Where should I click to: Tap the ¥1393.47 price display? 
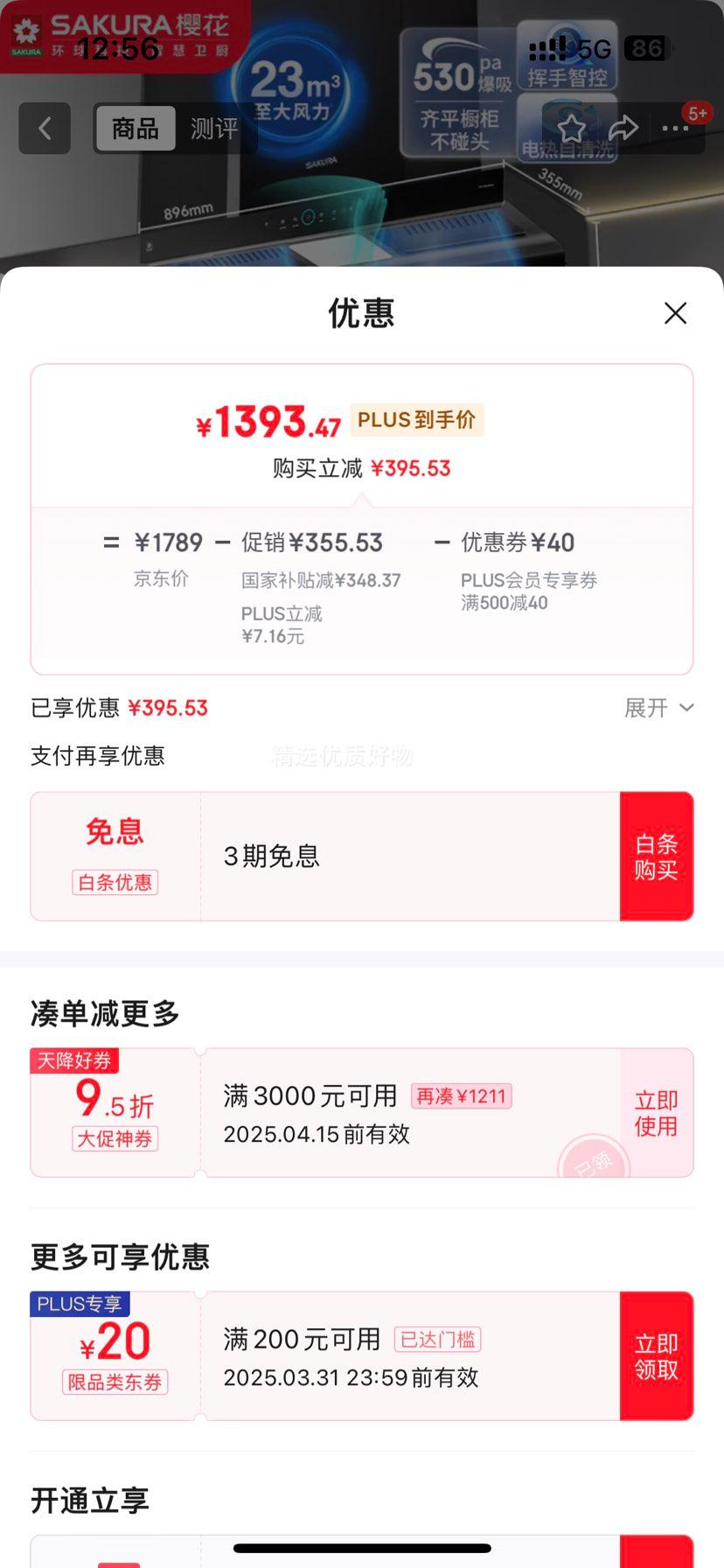click(x=268, y=423)
